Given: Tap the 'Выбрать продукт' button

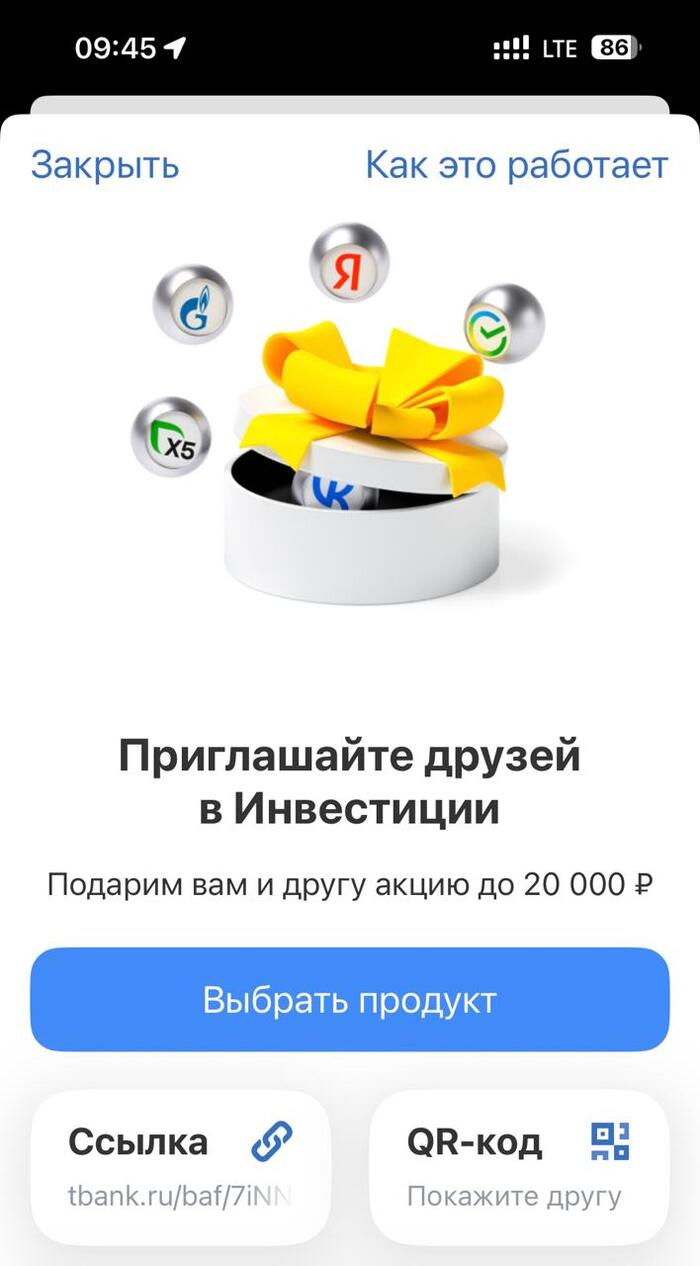Looking at the screenshot, I should [x=349, y=1000].
